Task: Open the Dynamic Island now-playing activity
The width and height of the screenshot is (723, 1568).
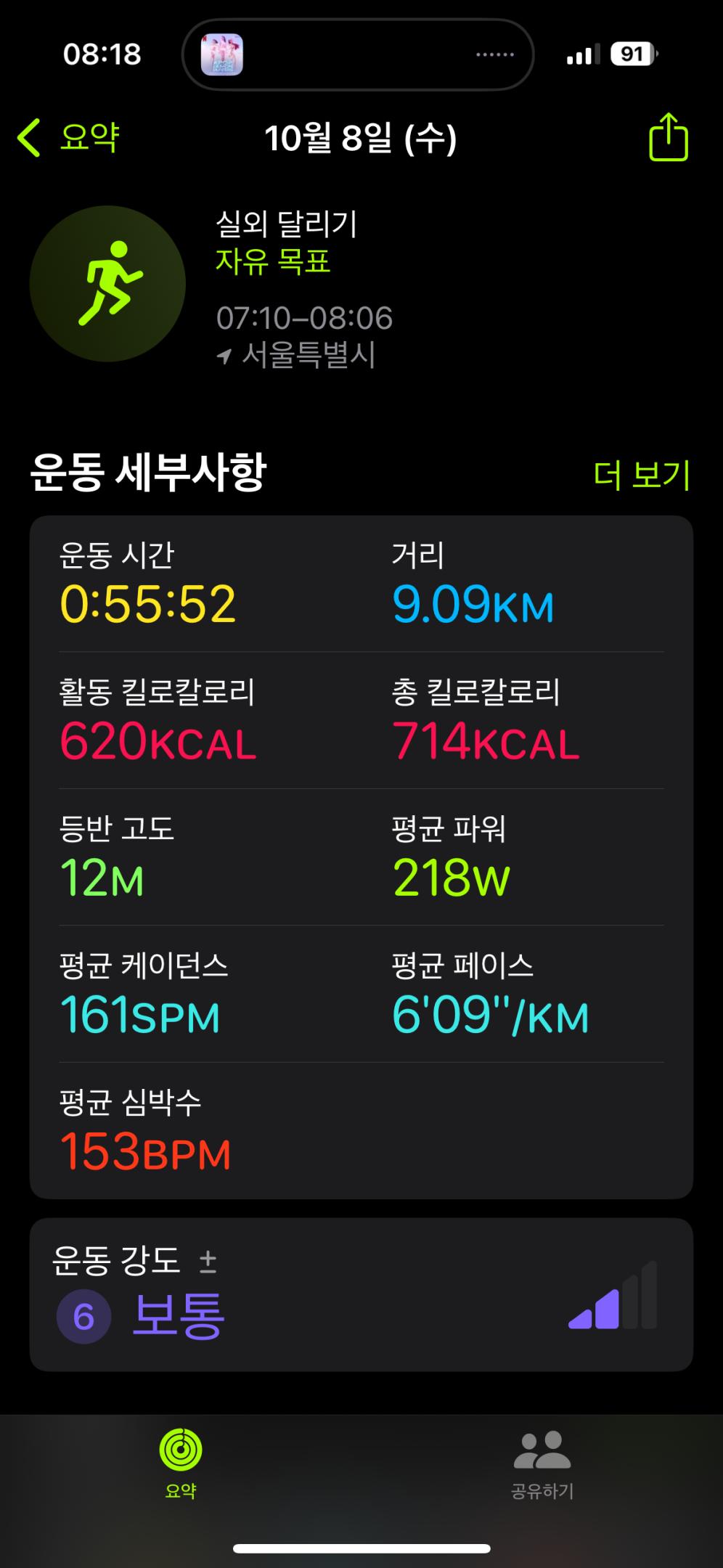Action: (x=357, y=54)
